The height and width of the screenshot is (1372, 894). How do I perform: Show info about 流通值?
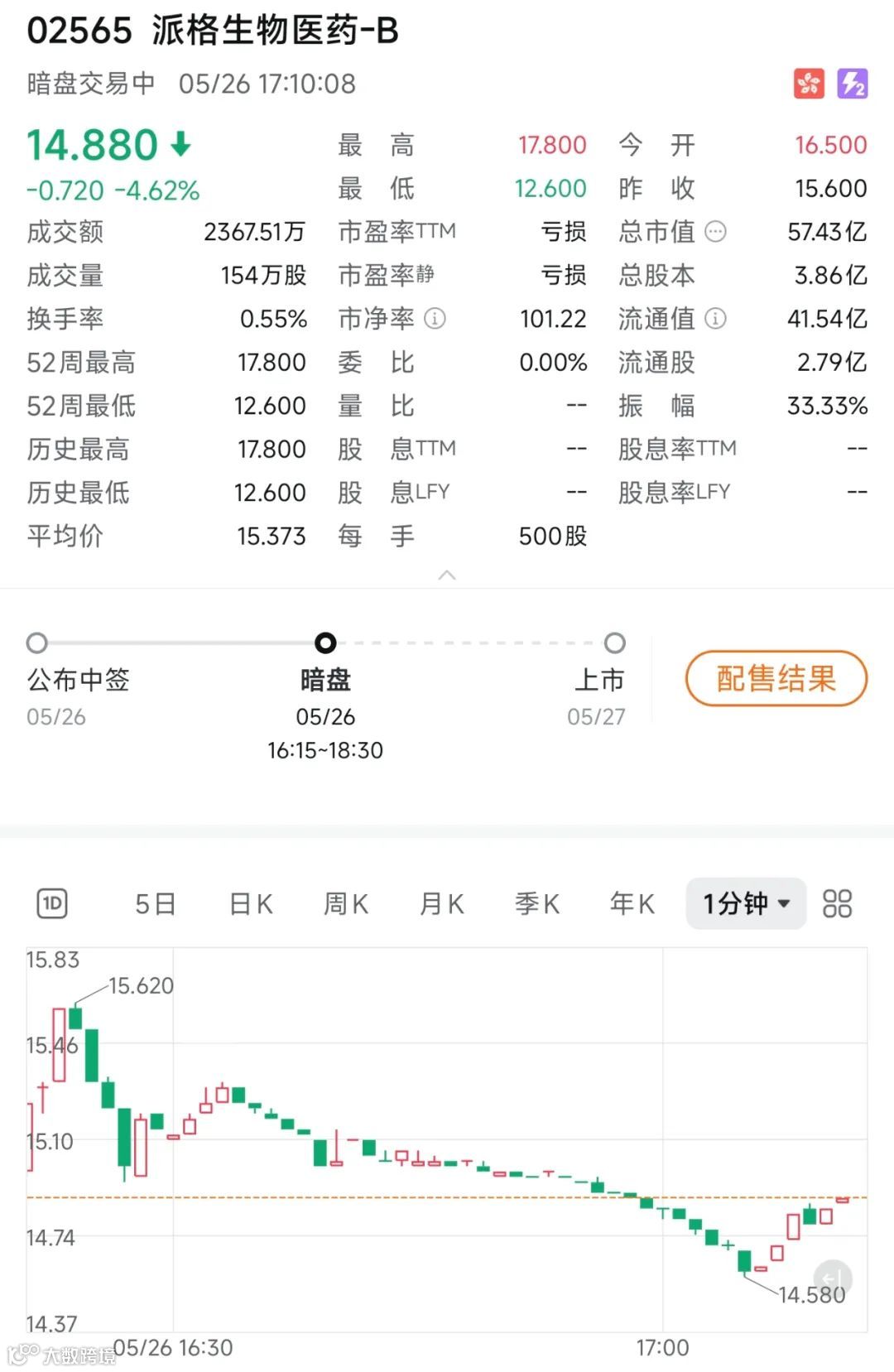click(715, 318)
